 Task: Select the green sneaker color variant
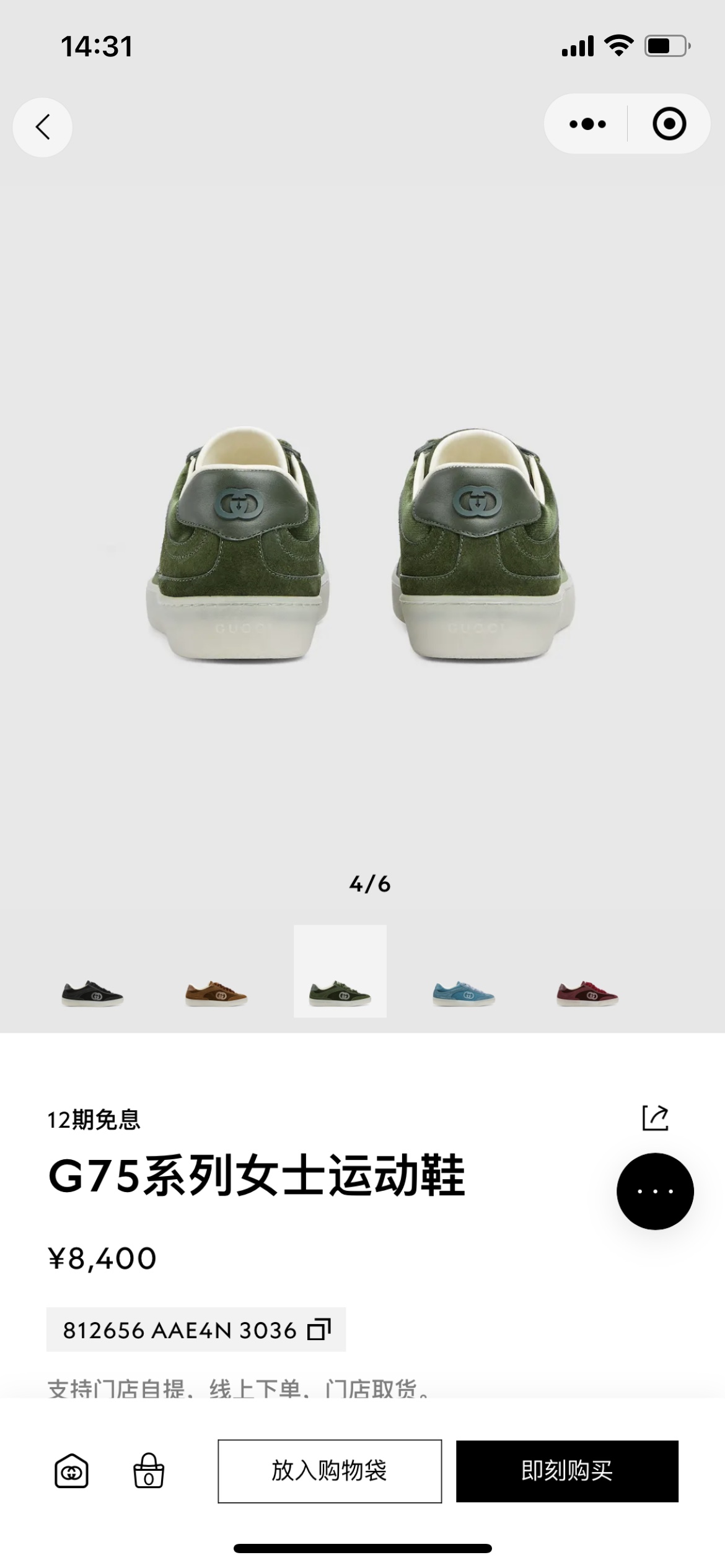tap(340, 971)
